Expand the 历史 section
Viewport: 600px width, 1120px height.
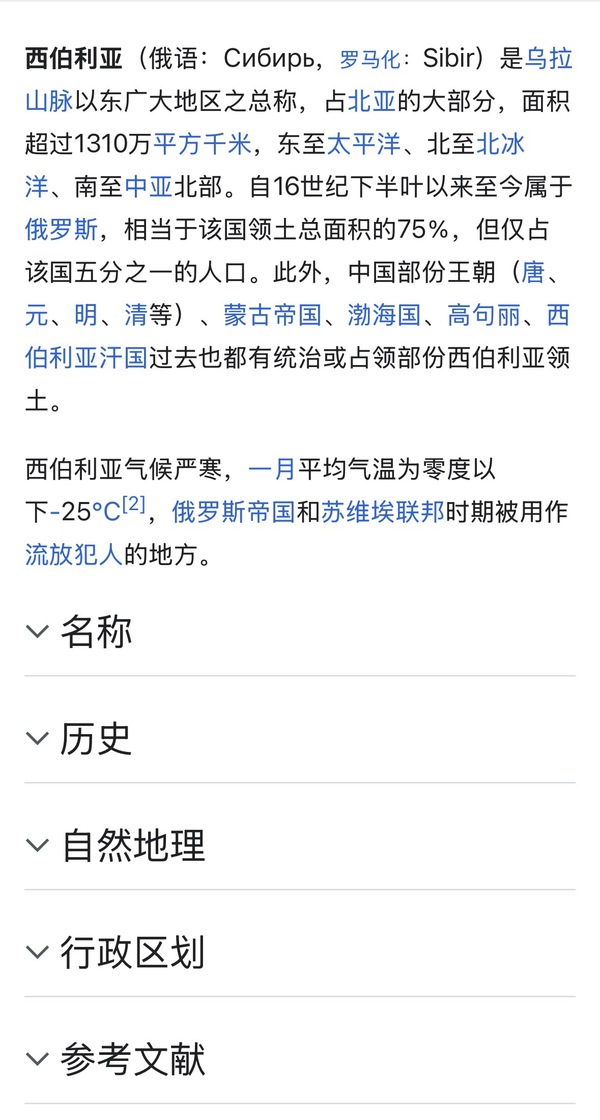click(96, 739)
